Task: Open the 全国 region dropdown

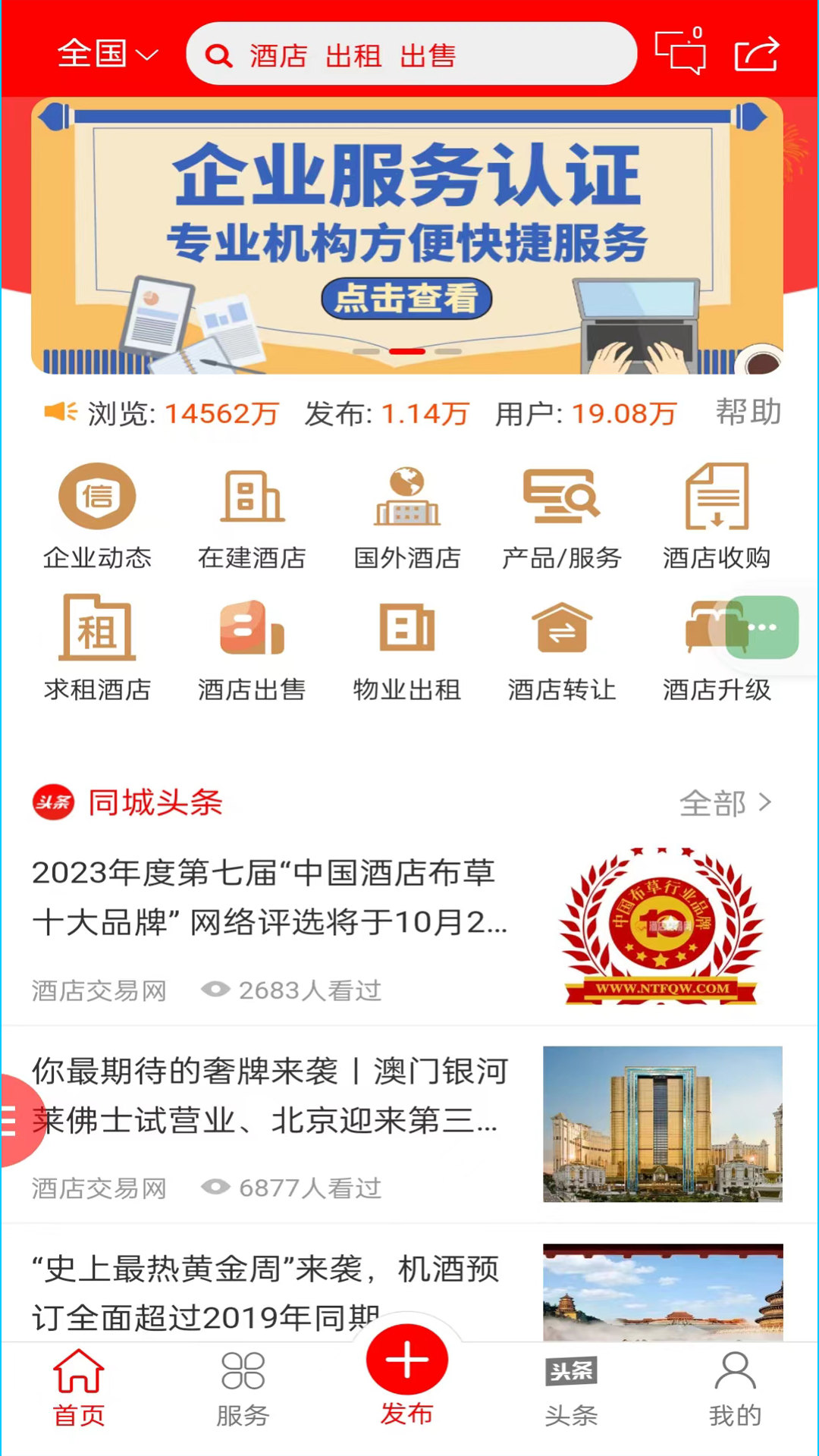Action: (x=107, y=55)
